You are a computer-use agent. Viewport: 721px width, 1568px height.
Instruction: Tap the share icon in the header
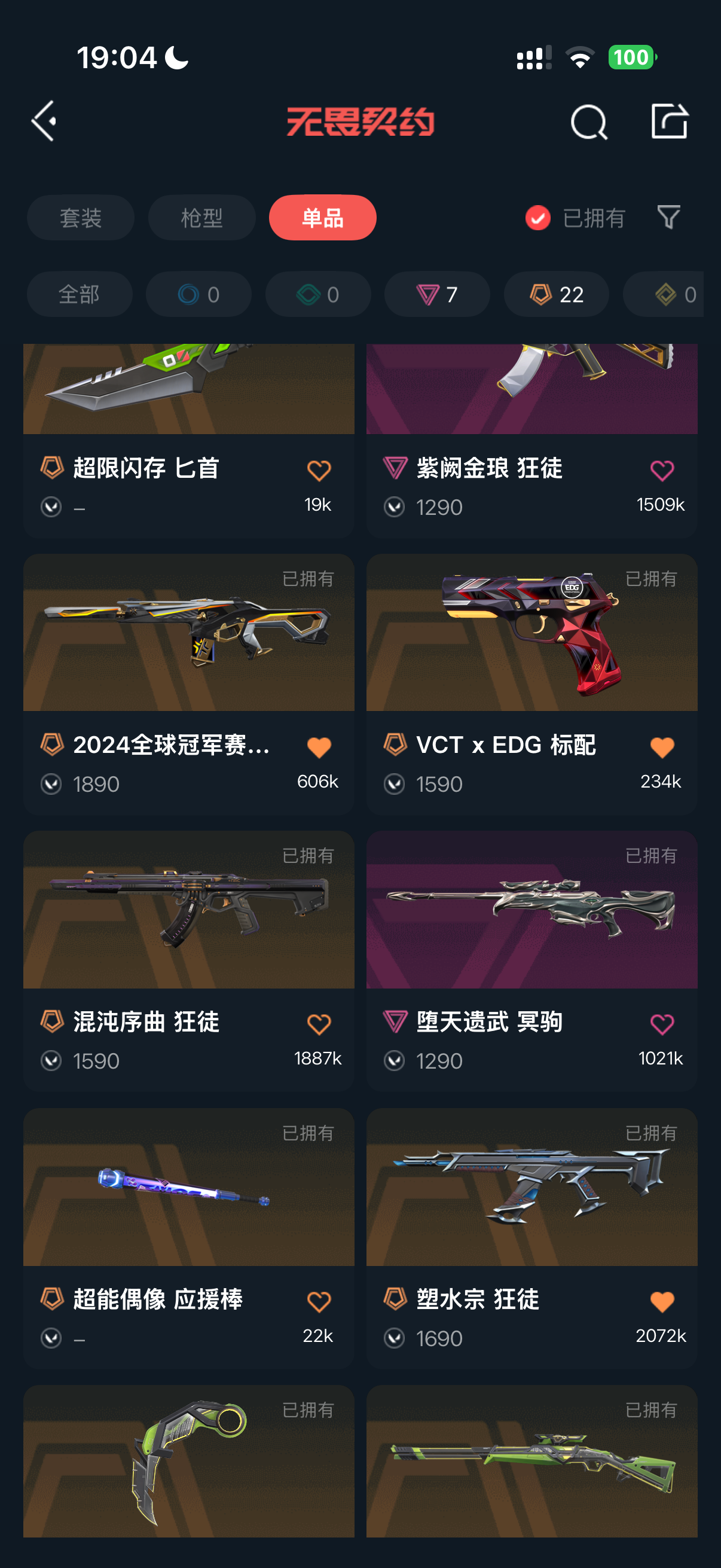668,121
